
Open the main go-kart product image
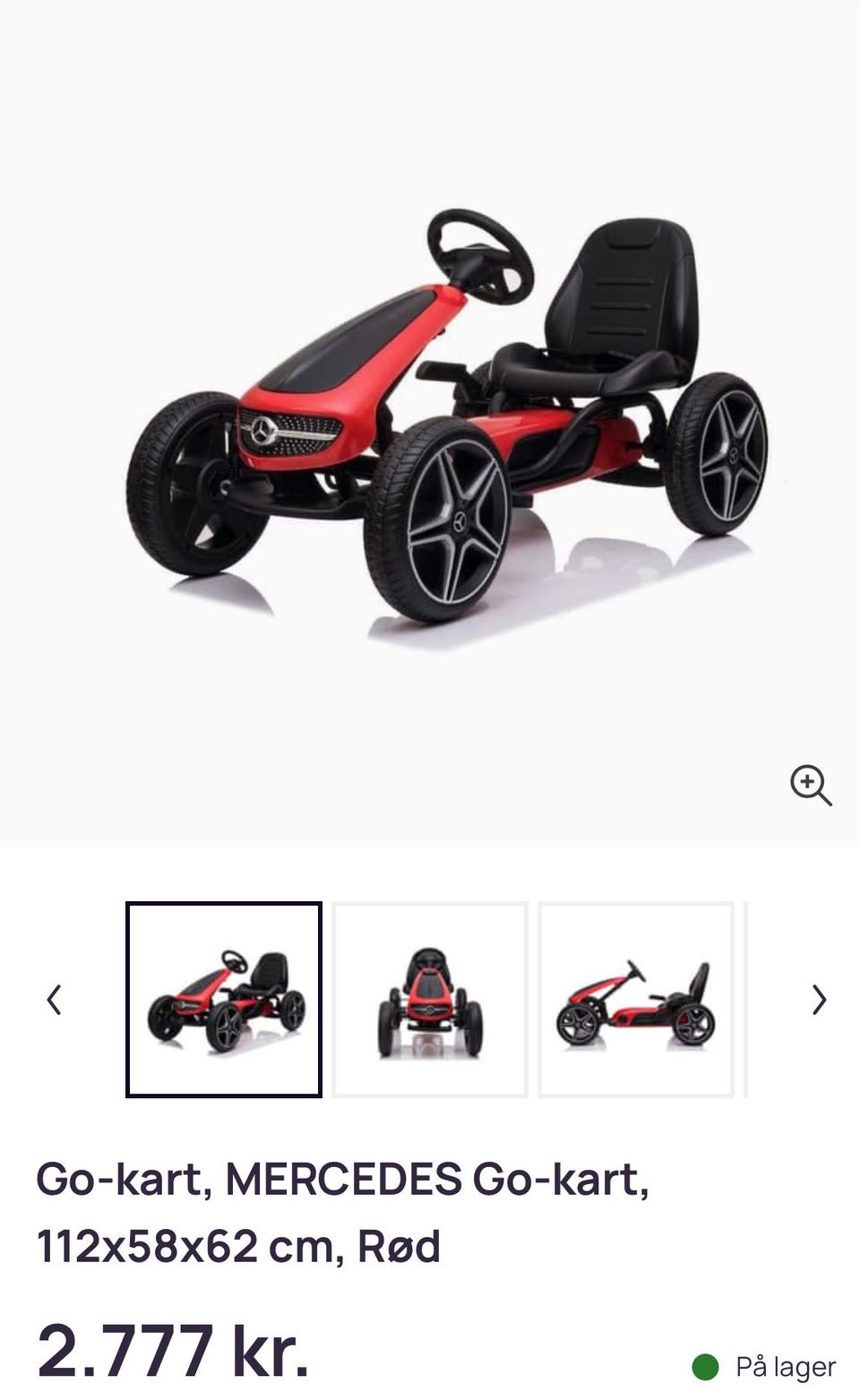click(x=430, y=423)
